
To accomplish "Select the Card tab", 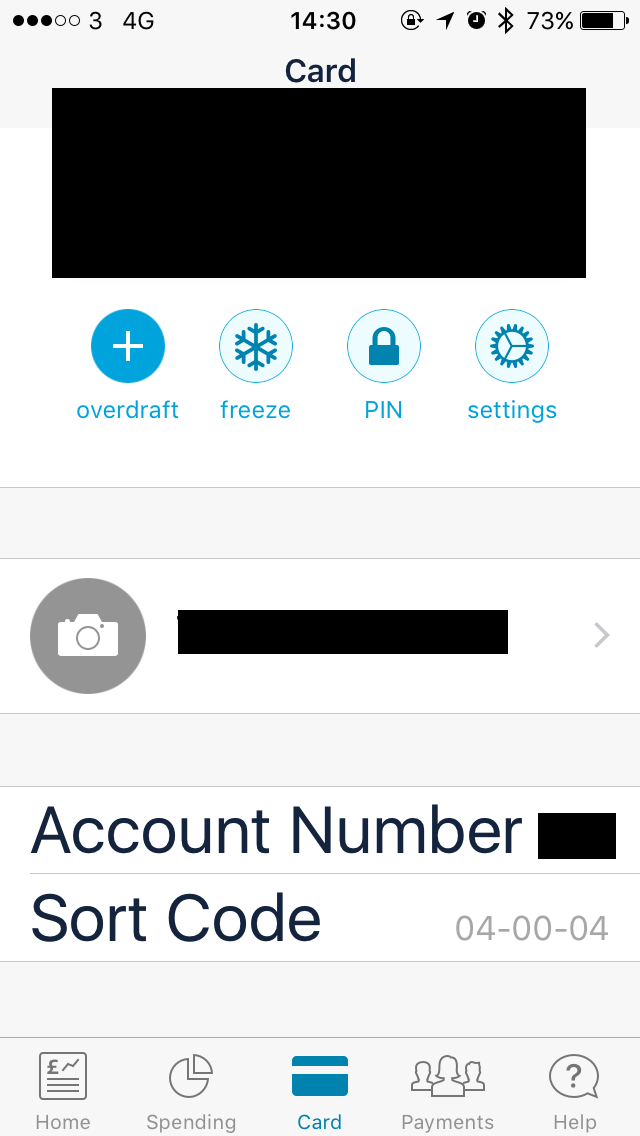I will coord(320,1090).
